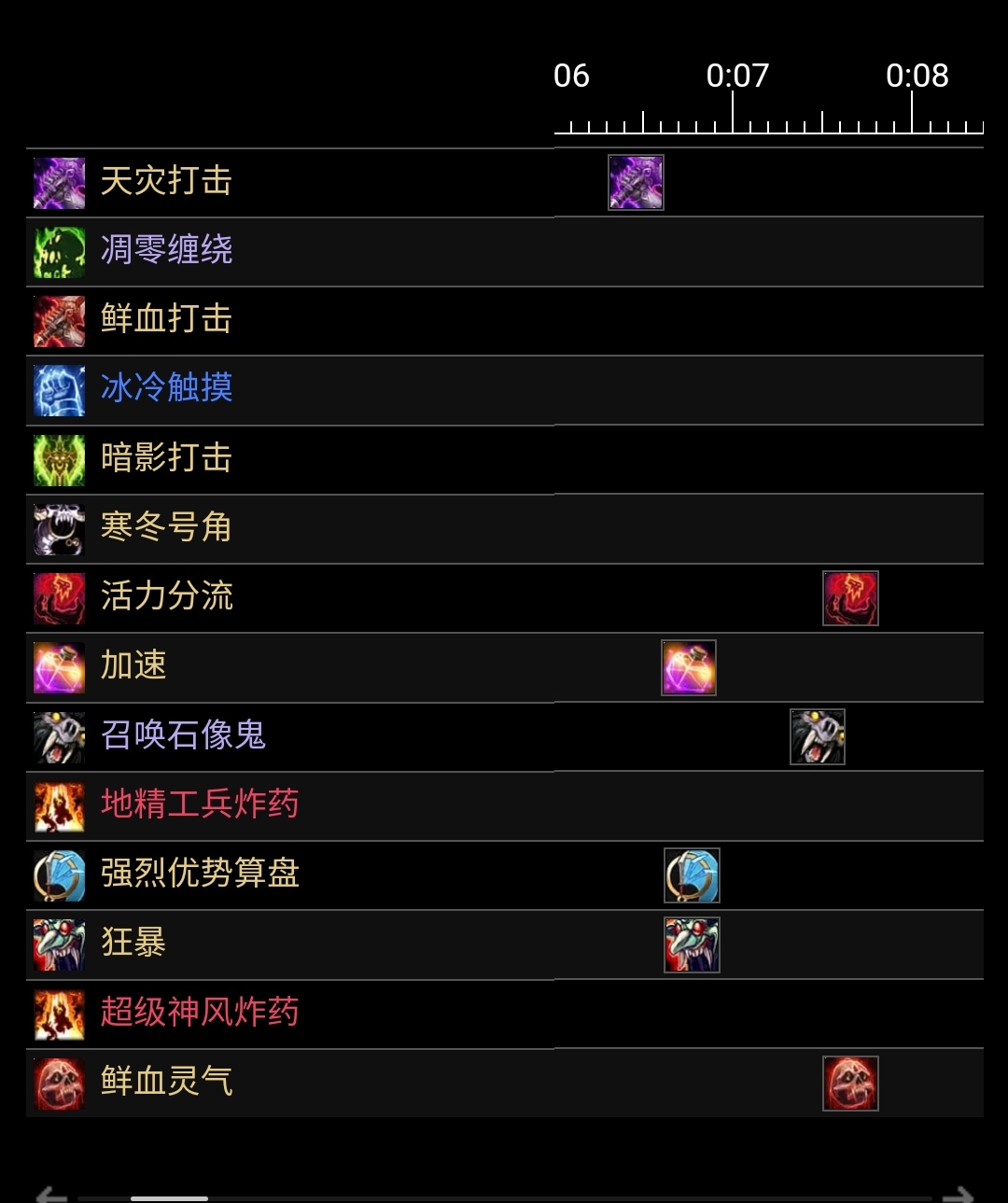Select the 鲜血灵气 cast marker on timeline
1008x1203 pixels.
click(x=850, y=1083)
